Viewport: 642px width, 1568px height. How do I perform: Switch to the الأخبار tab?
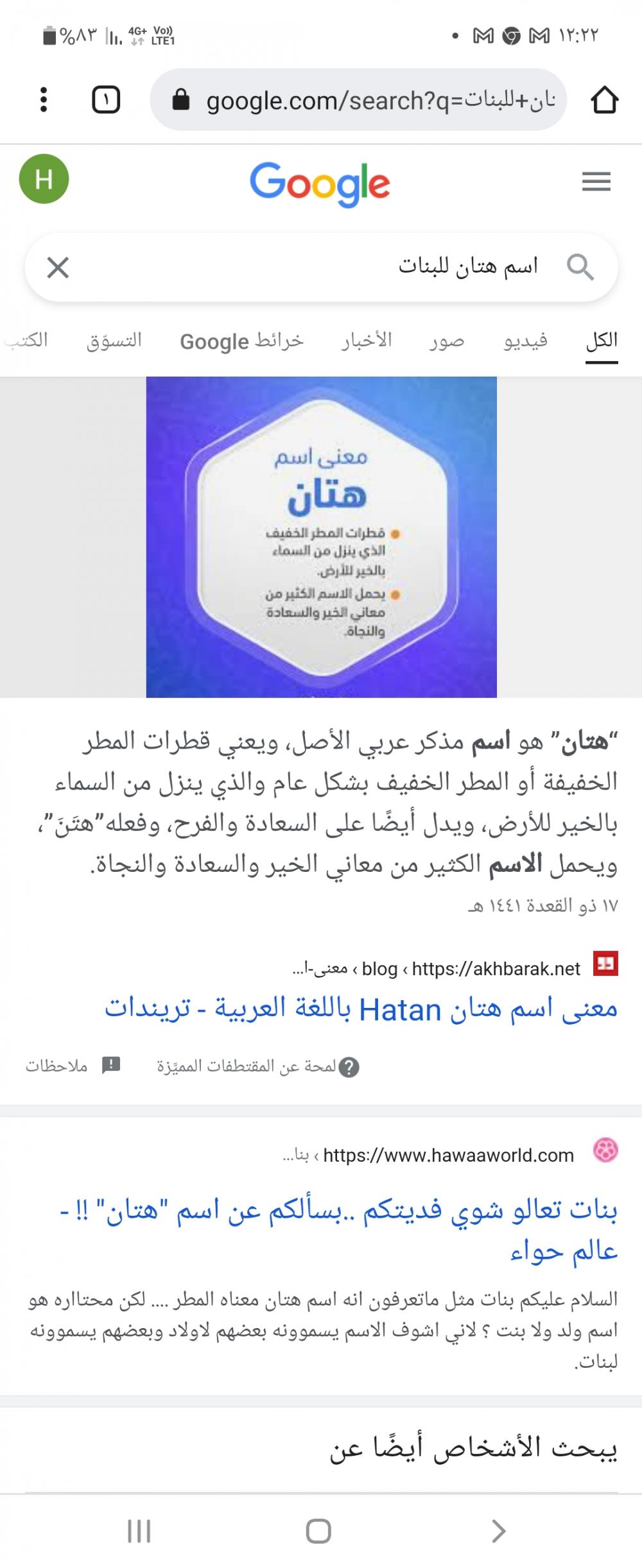(366, 340)
